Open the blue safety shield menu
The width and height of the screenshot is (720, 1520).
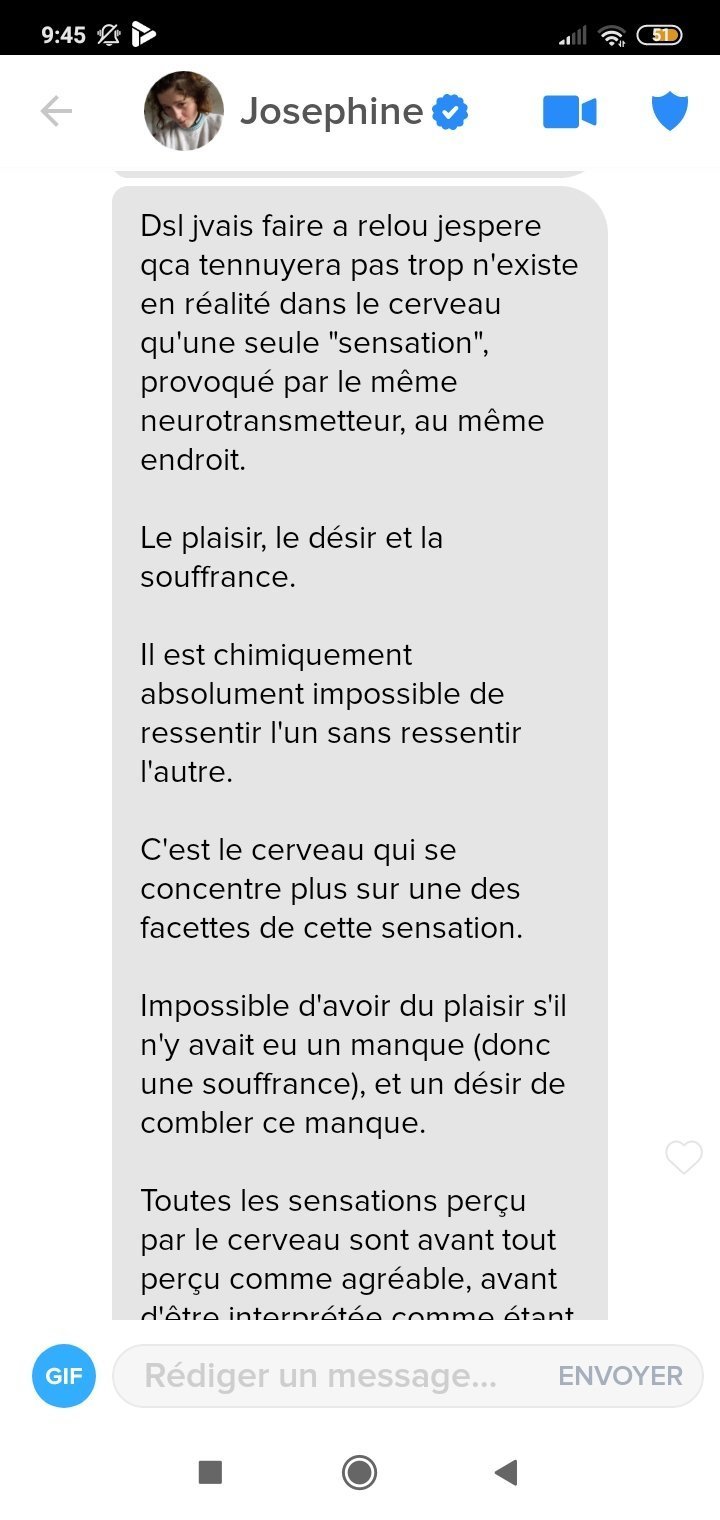(670, 112)
